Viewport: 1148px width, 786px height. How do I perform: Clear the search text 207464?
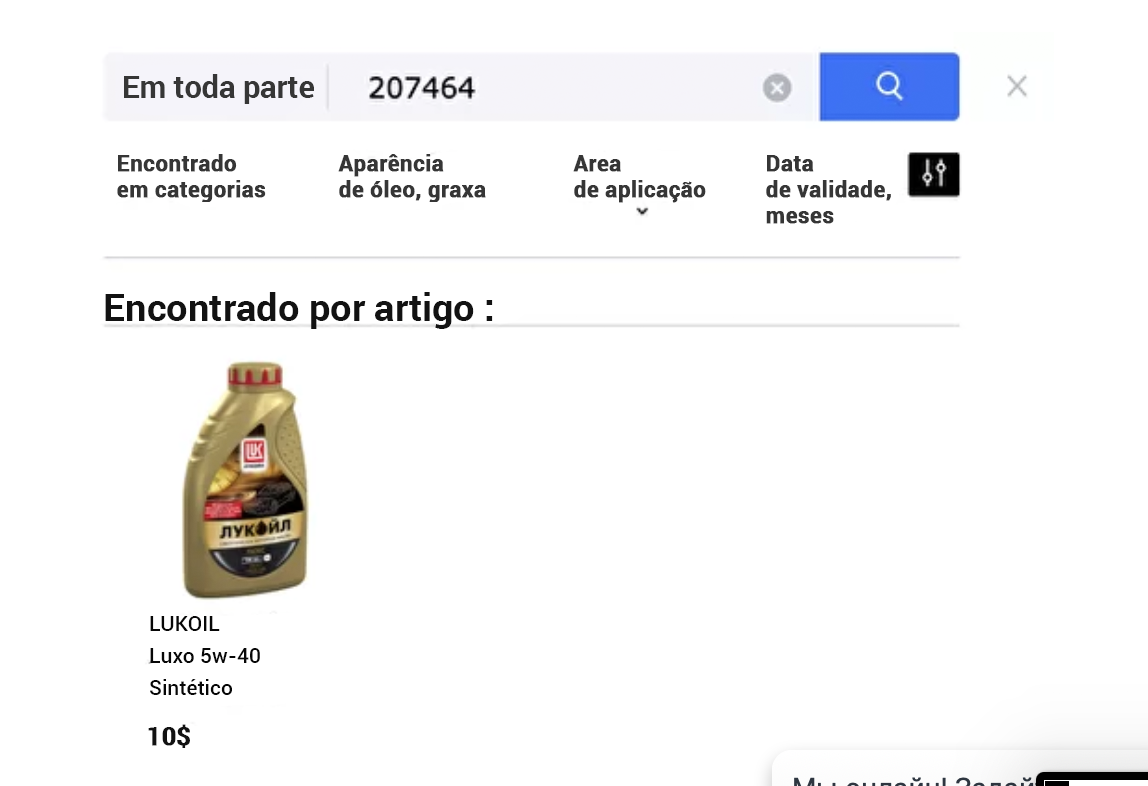(777, 88)
